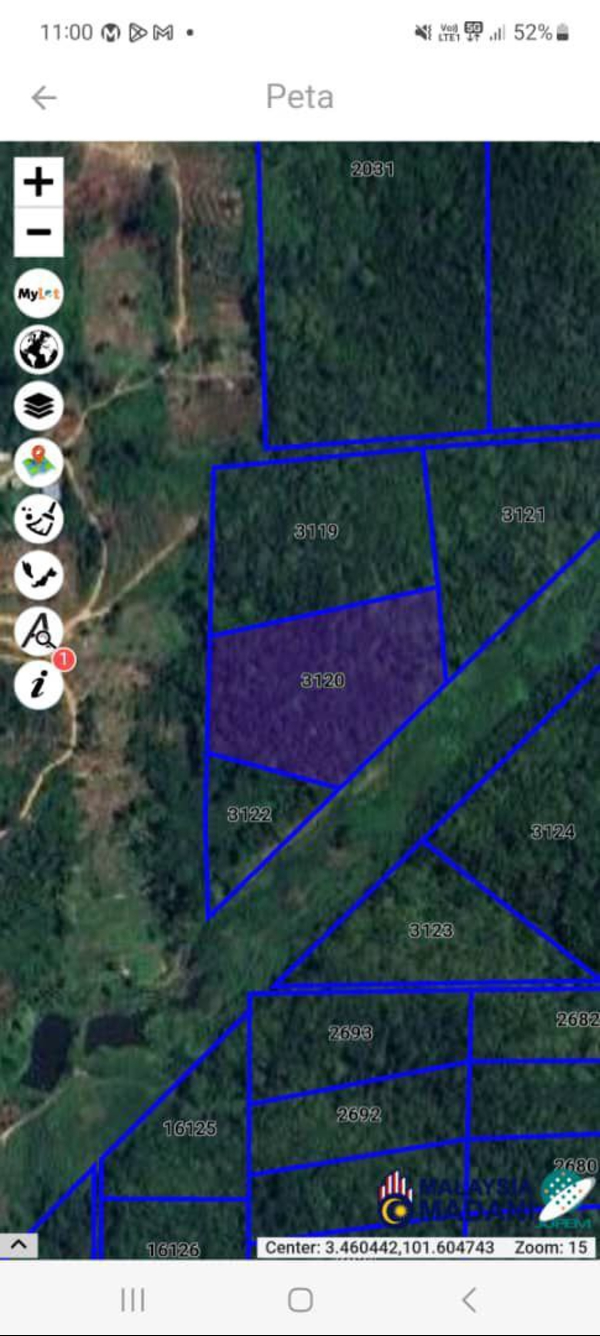600x1336 pixels.
Task: Open the globe basemap selector
Action: pyautogui.click(x=39, y=350)
